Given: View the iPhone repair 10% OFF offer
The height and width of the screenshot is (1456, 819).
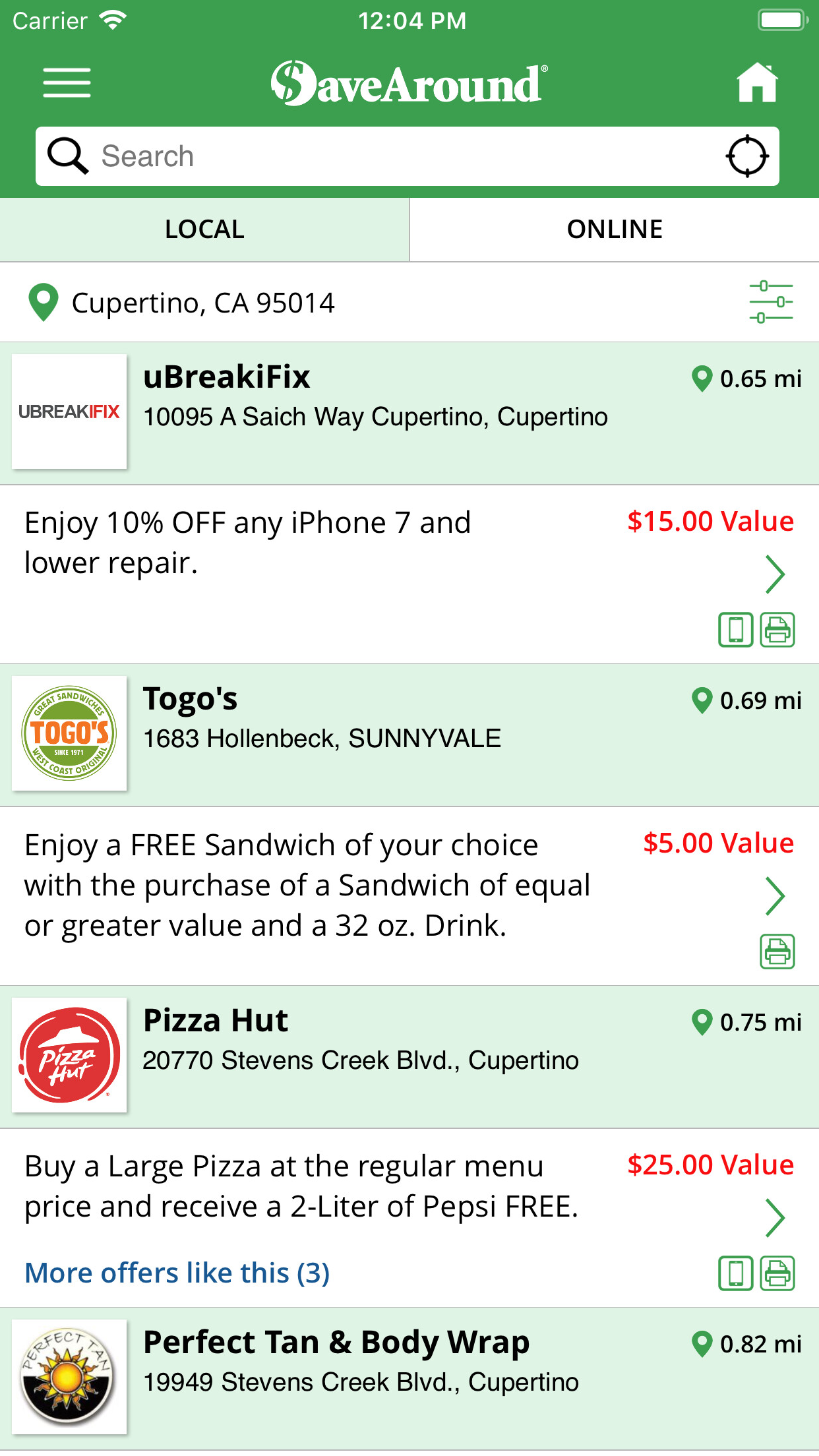Looking at the screenshot, I should 409,574.
